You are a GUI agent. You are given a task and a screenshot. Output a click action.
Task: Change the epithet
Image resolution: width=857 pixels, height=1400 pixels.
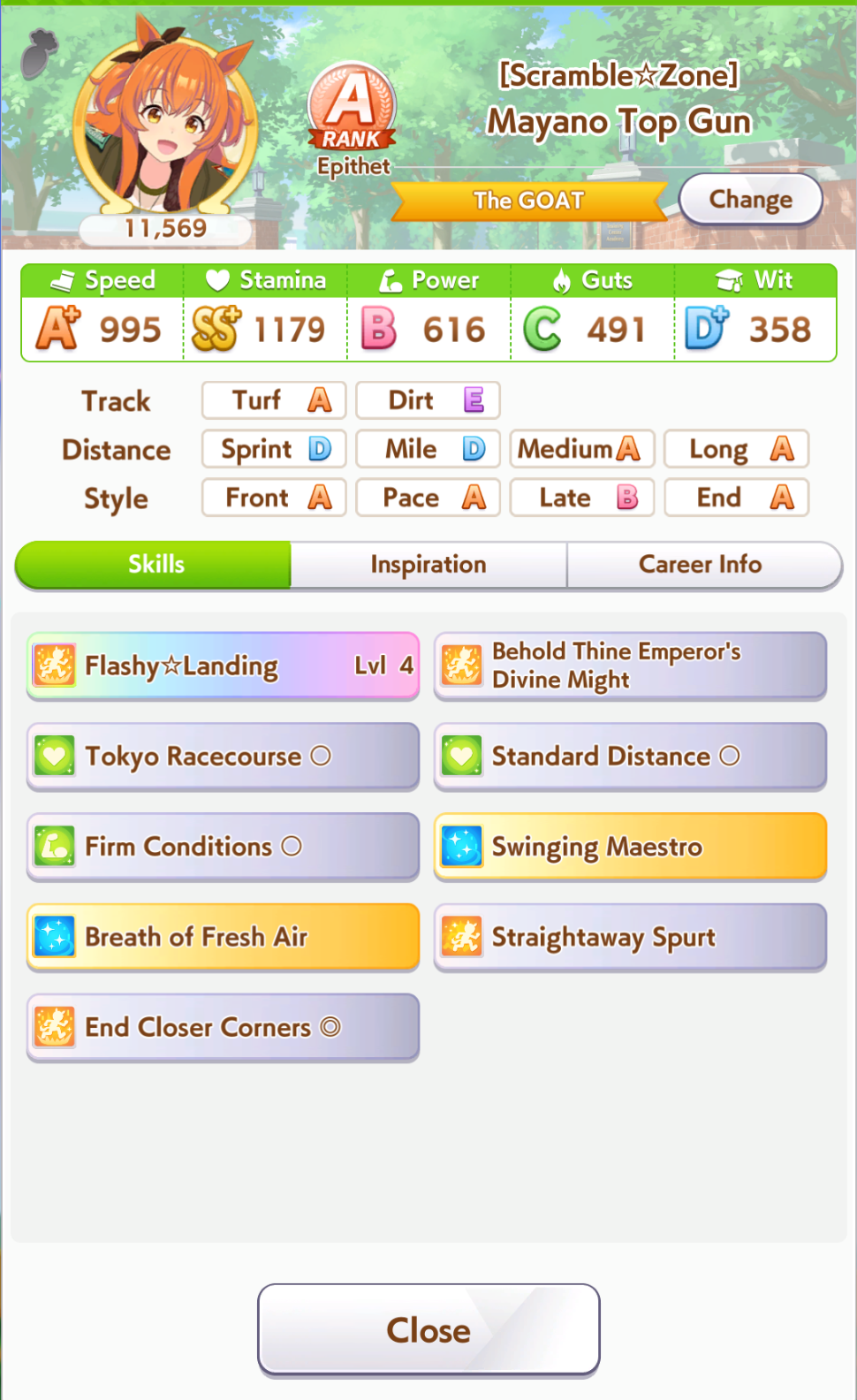750,200
